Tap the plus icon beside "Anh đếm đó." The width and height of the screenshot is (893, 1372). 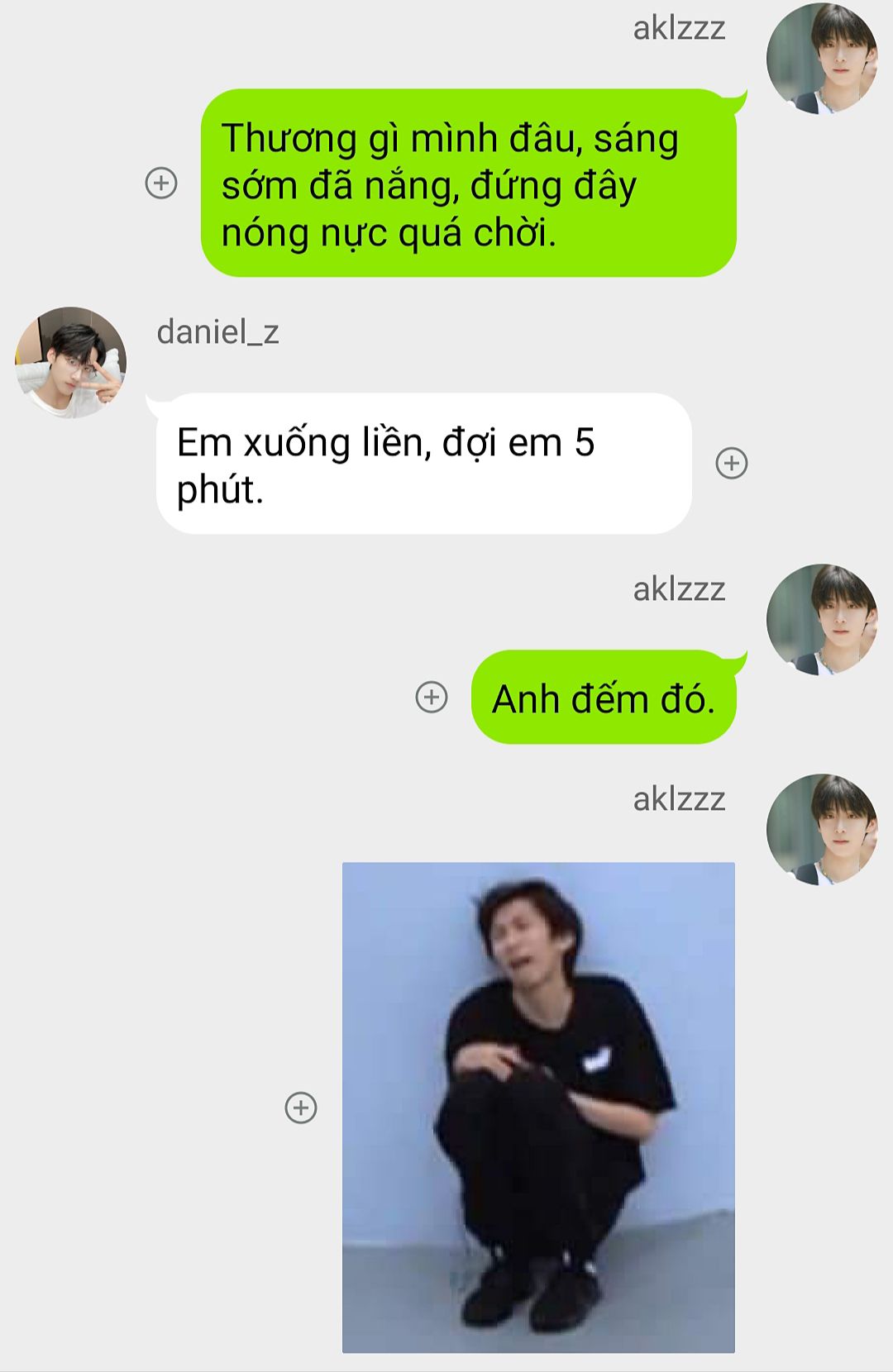click(431, 697)
